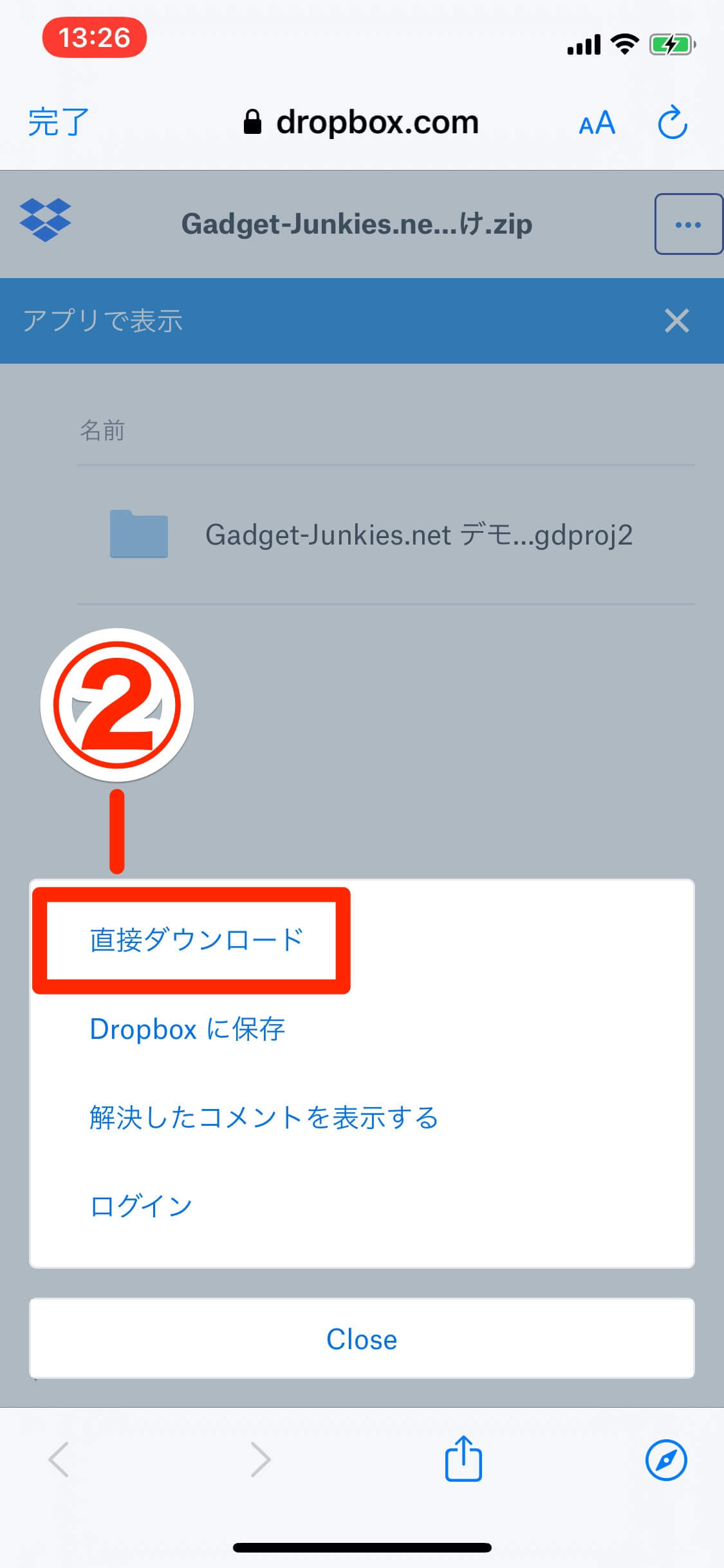Open the AA text size menu

[597, 122]
